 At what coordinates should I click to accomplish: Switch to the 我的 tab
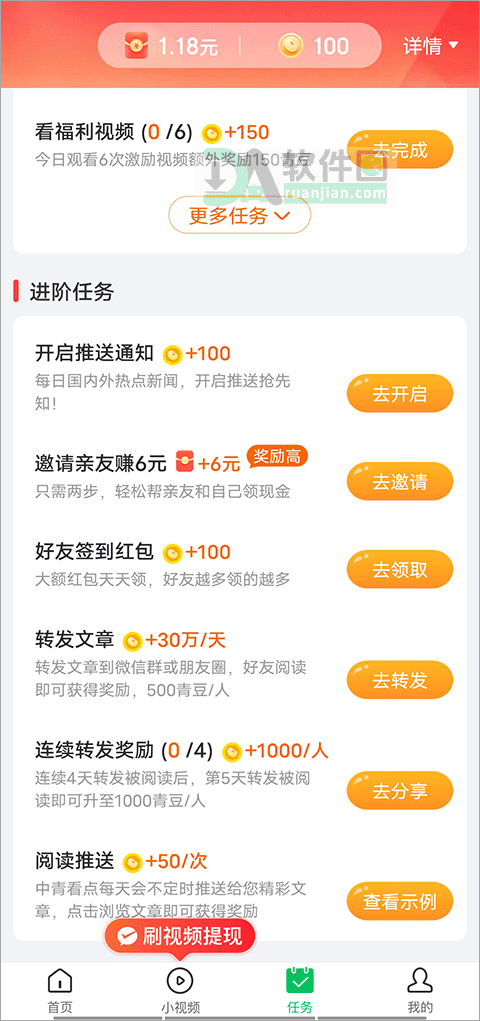[x=419, y=990]
